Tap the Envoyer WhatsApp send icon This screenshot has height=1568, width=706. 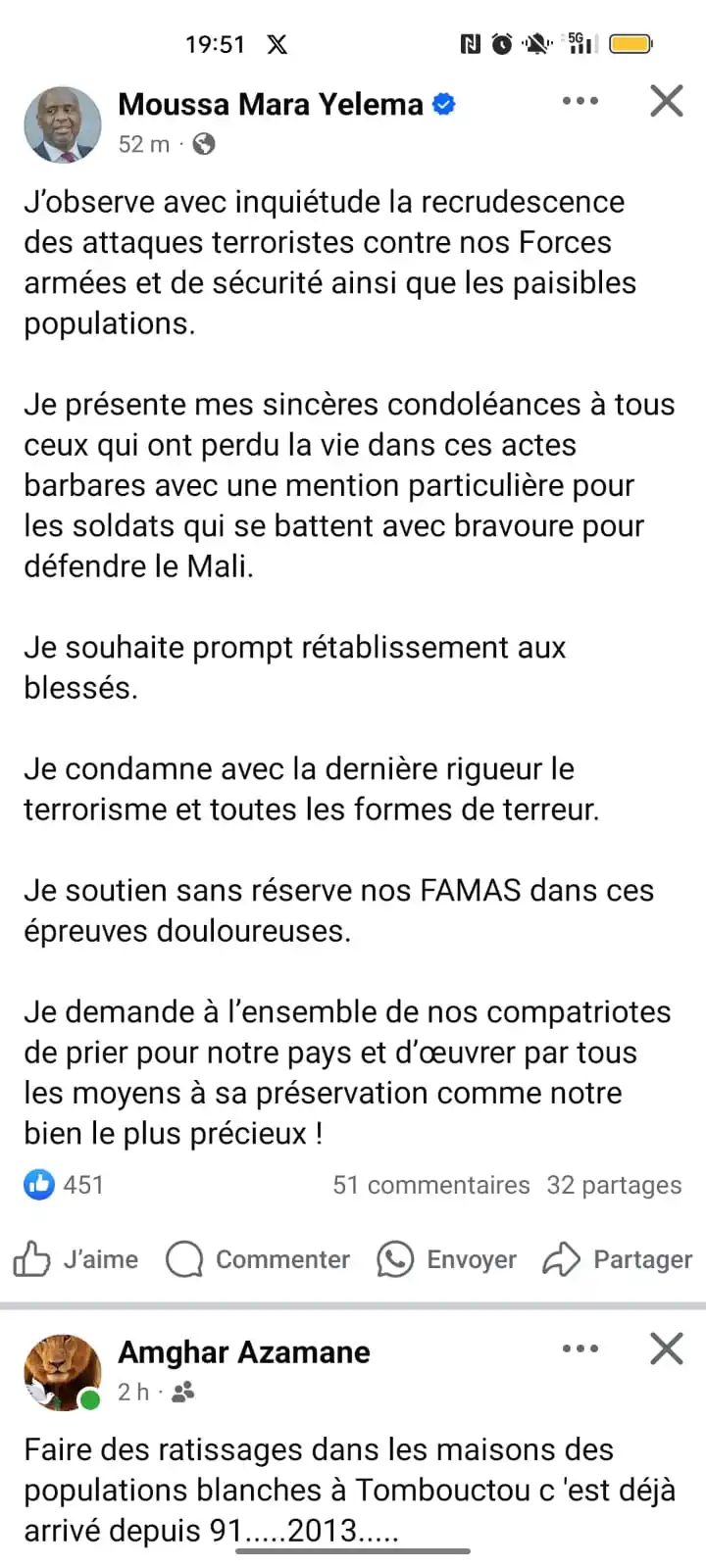(394, 1259)
